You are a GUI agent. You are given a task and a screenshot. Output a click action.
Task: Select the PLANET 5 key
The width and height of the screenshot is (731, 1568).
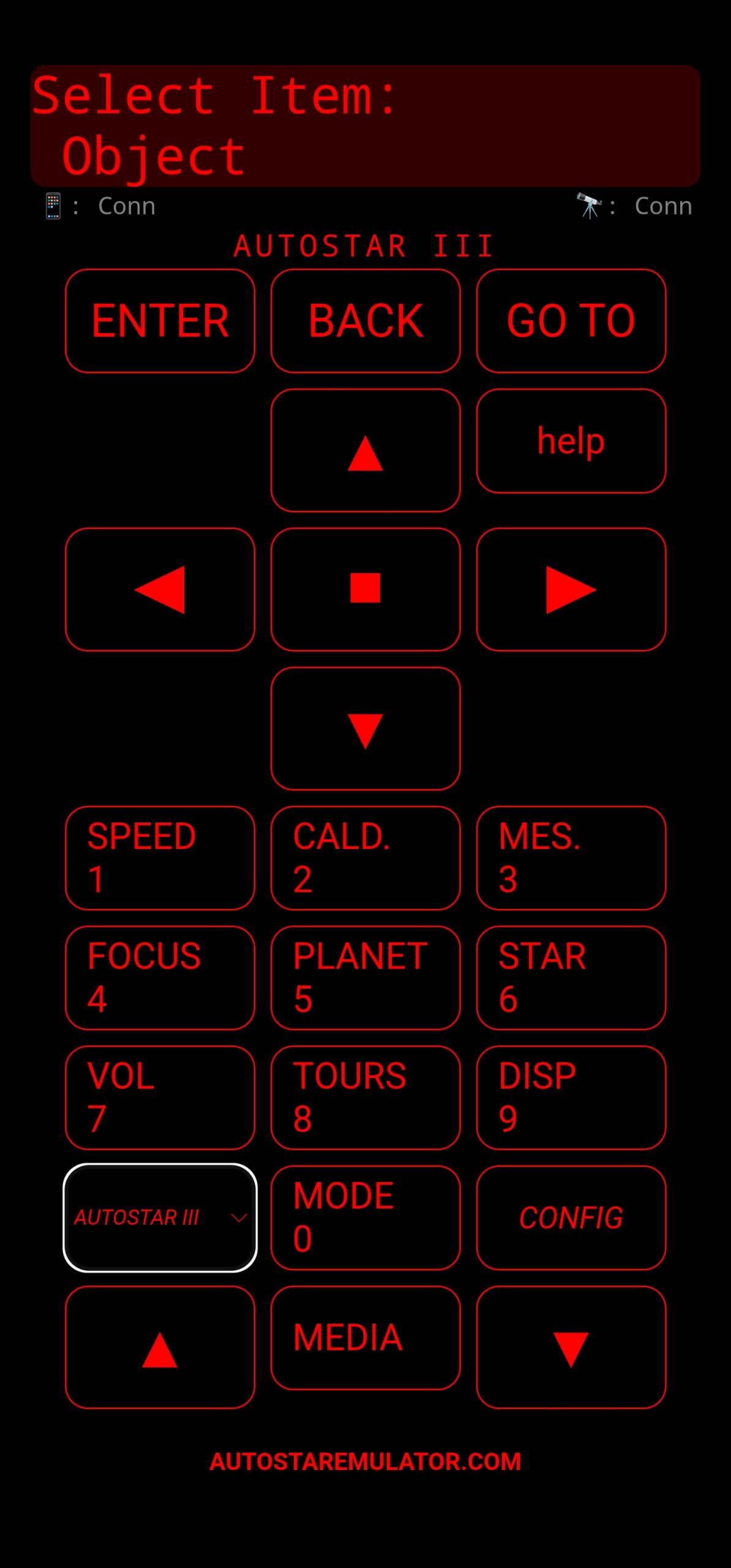click(365, 978)
